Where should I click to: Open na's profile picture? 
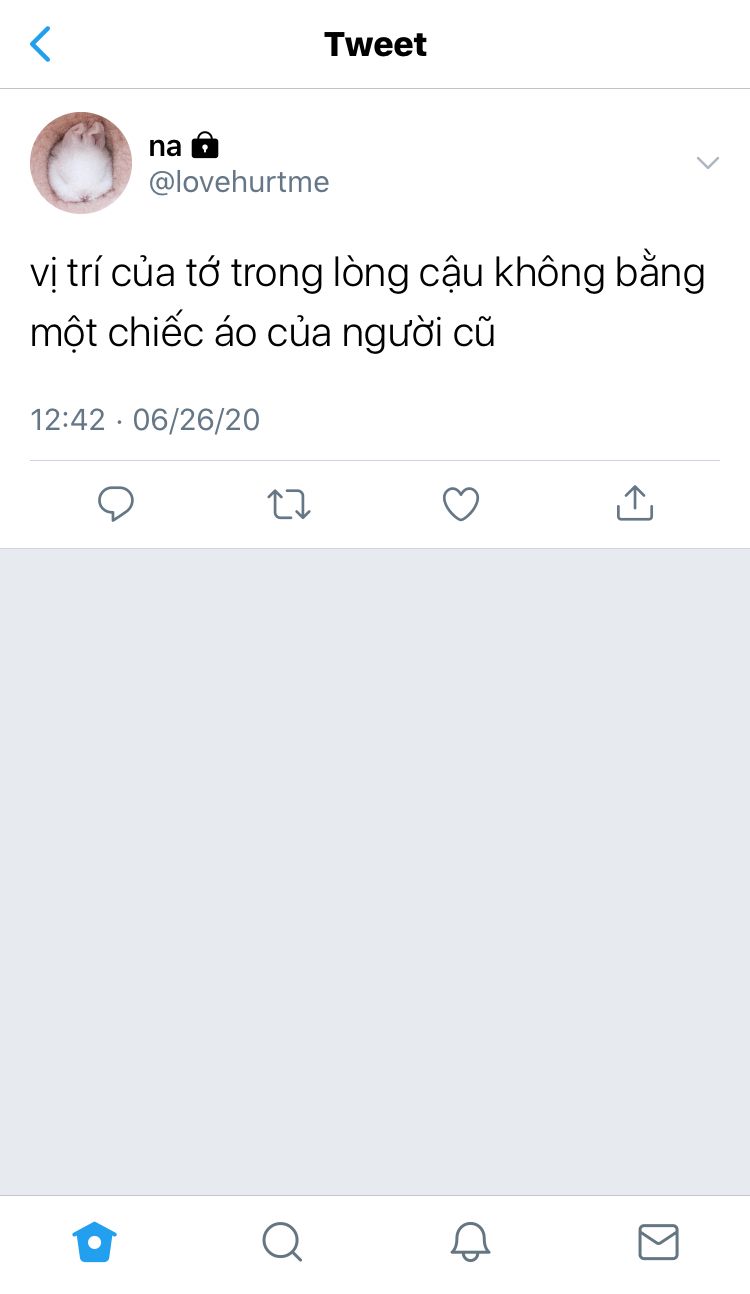[x=81, y=163]
